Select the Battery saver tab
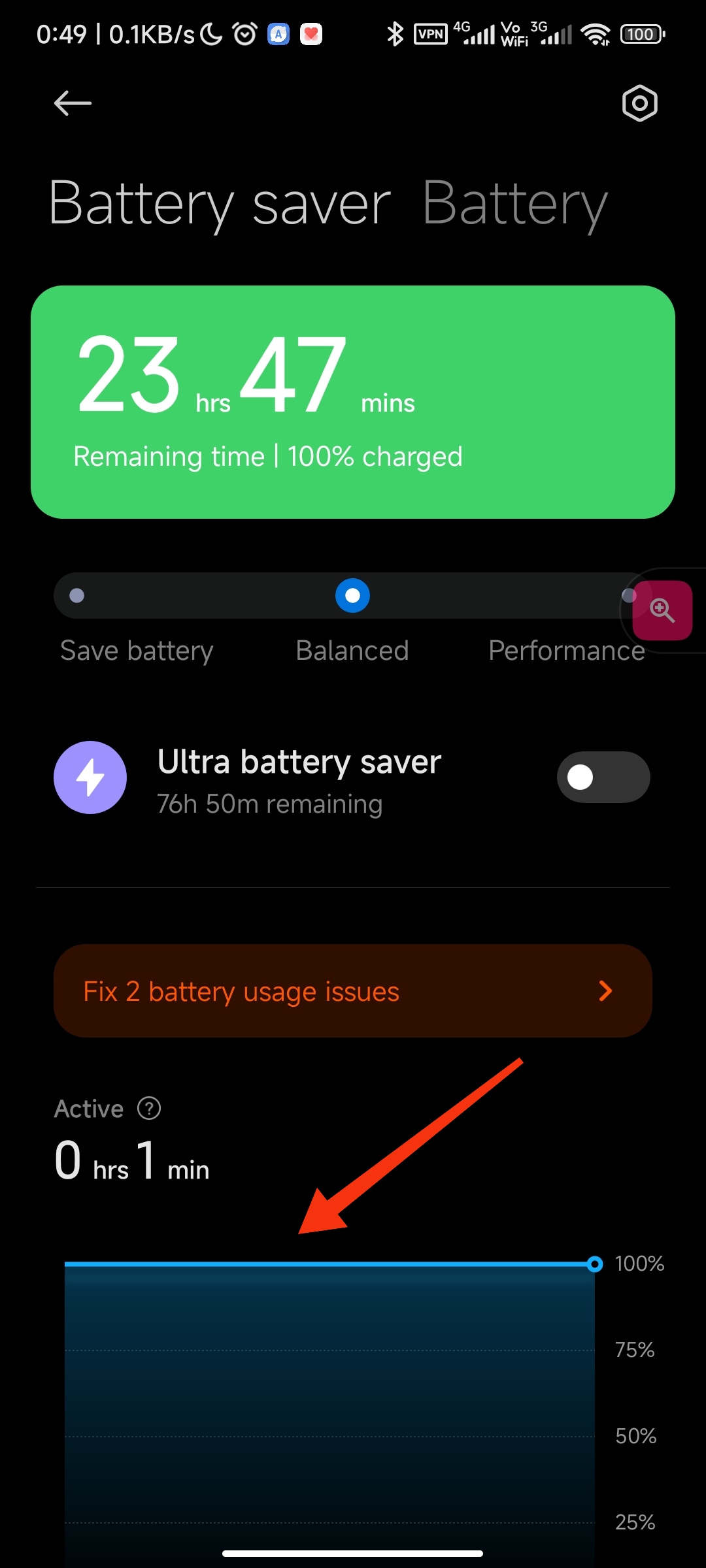This screenshot has width=706, height=1568. point(220,204)
